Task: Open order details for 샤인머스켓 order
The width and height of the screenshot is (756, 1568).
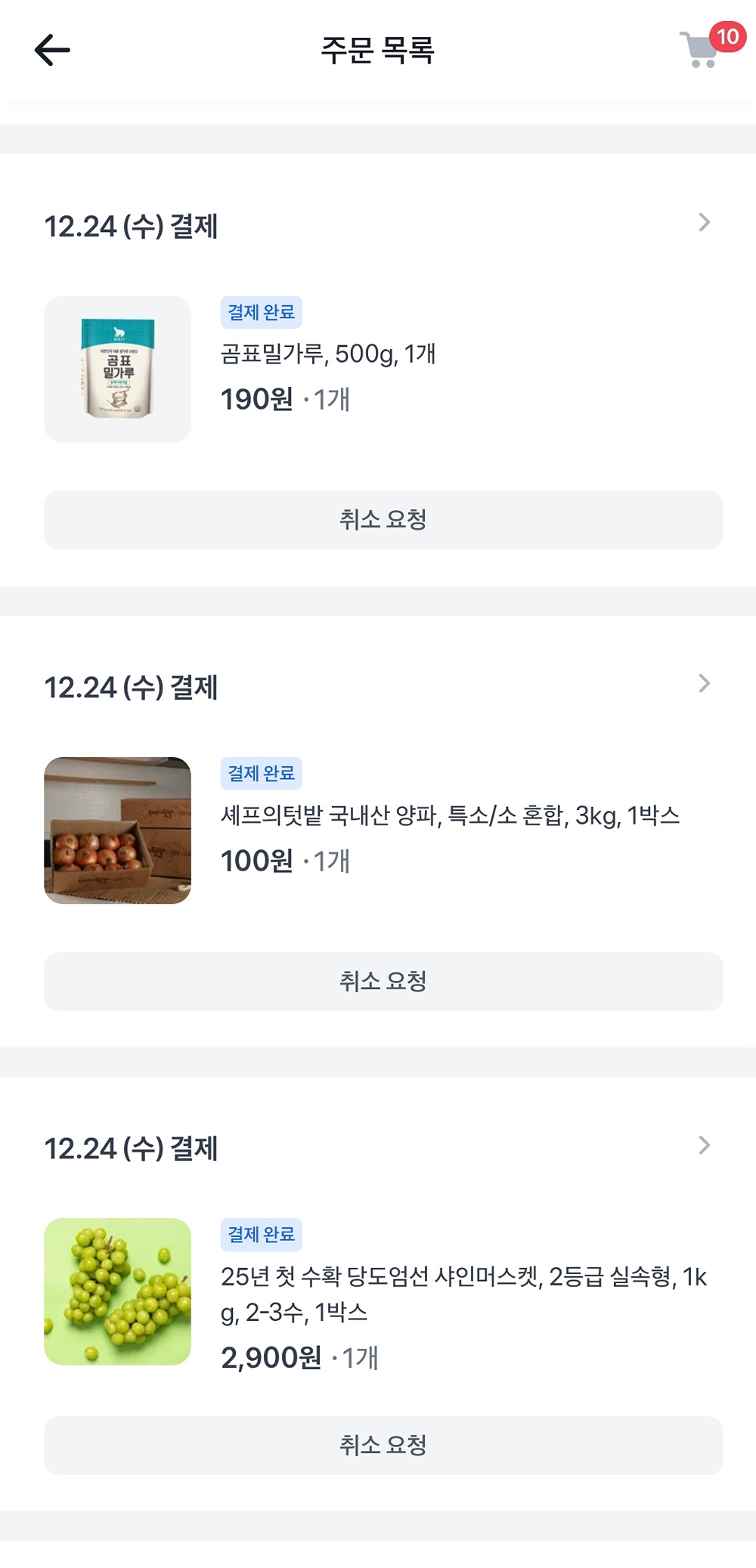Action: pos(704,1146)
